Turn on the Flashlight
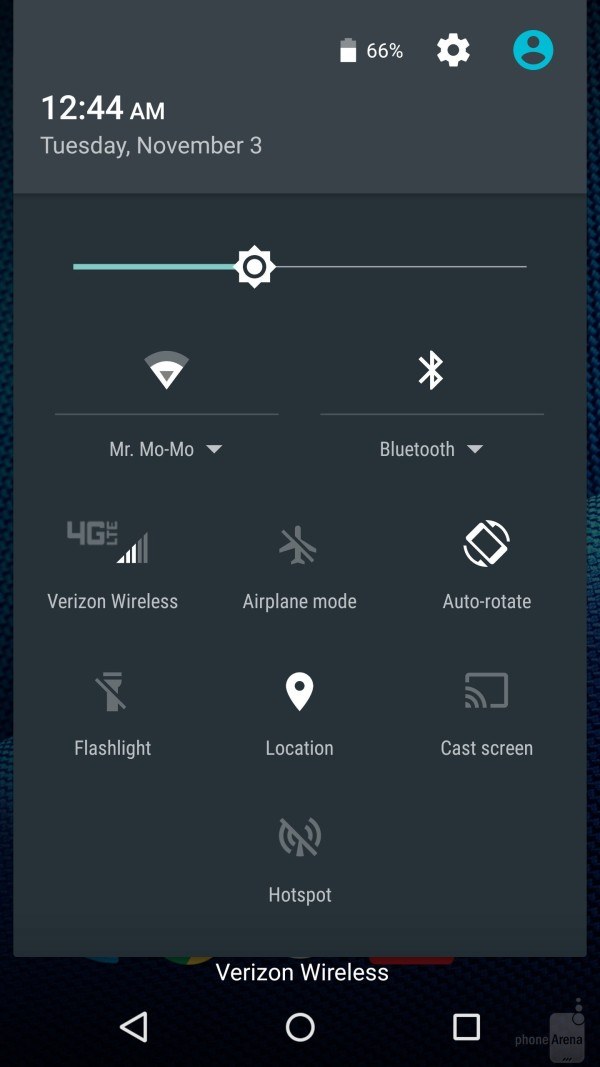This screenshot has width=600, height=1067. tap(112, 712)
